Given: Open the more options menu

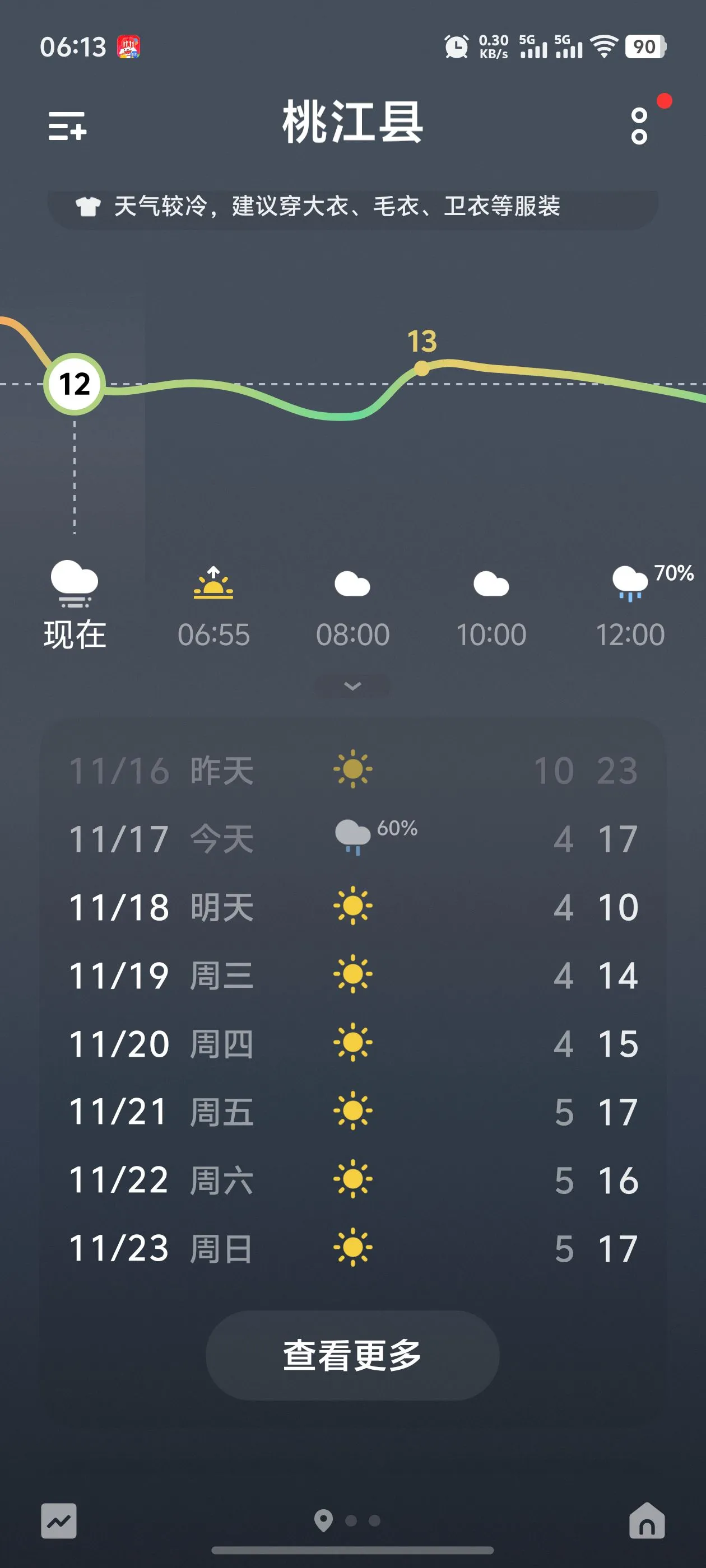Looking at the screenshot, I should point(639,126).
